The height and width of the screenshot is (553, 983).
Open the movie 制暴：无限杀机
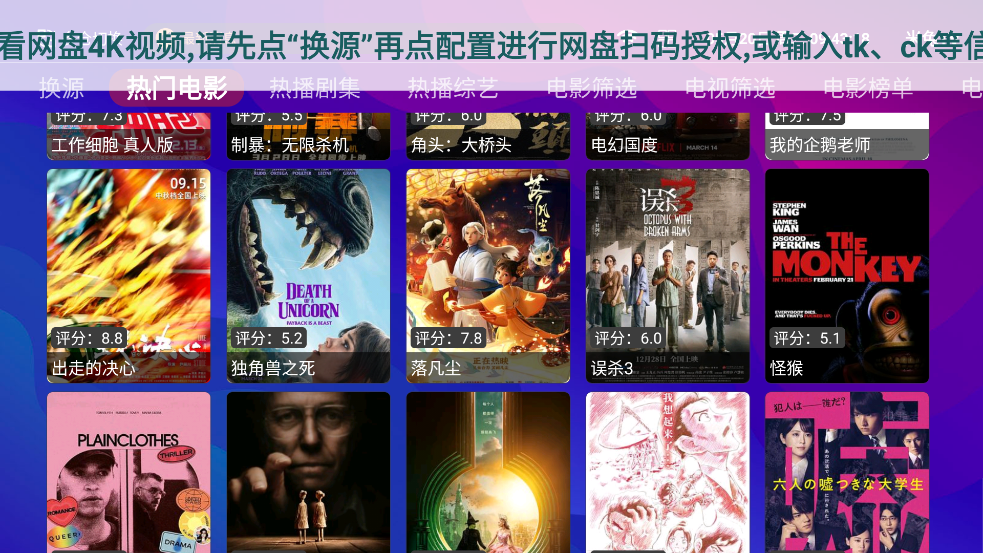coord(308,135)
